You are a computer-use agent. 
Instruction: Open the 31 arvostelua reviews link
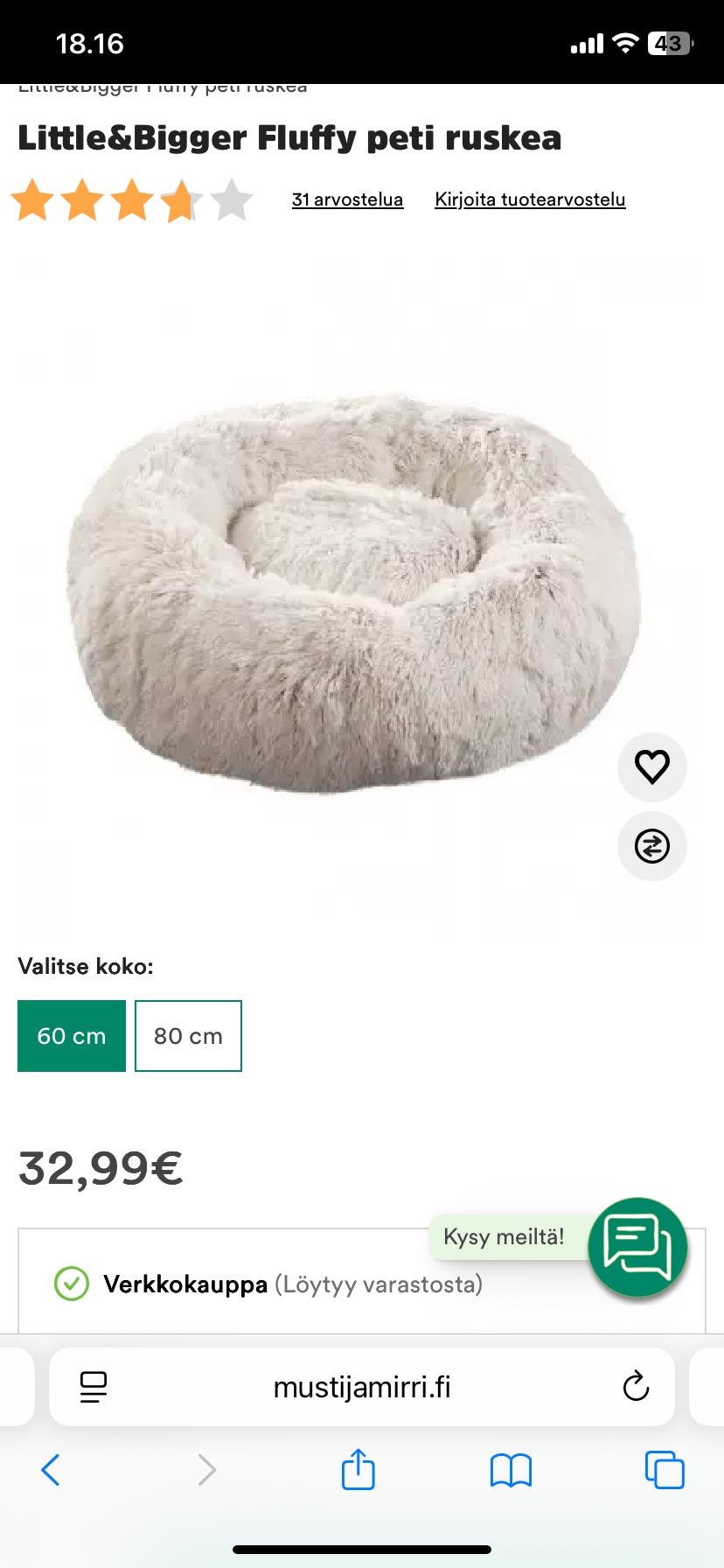[347, 199]
